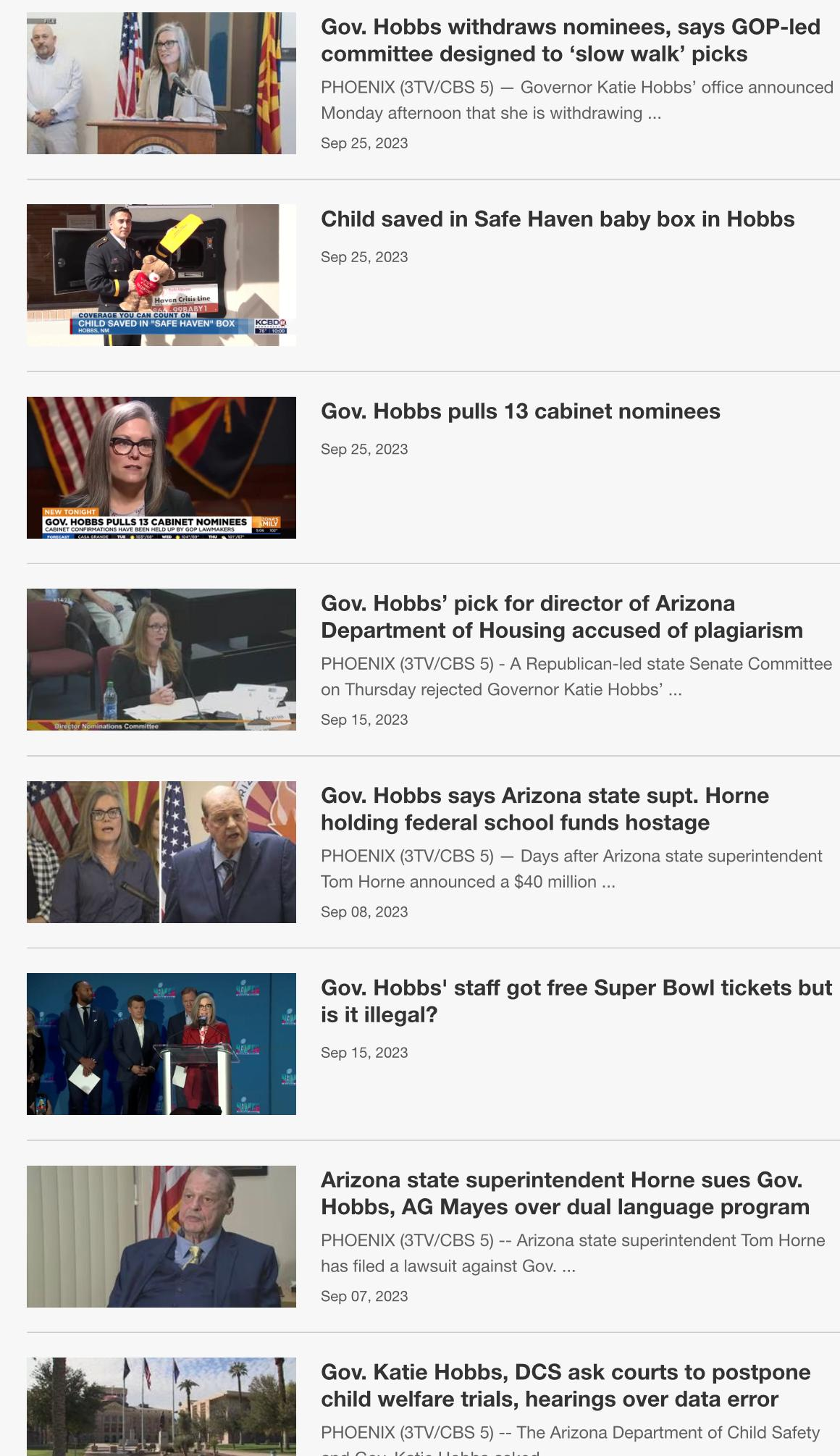Open DCS child welfare trials postponement story
This screenshot has height=1456, width=840.
point(566,1385)
